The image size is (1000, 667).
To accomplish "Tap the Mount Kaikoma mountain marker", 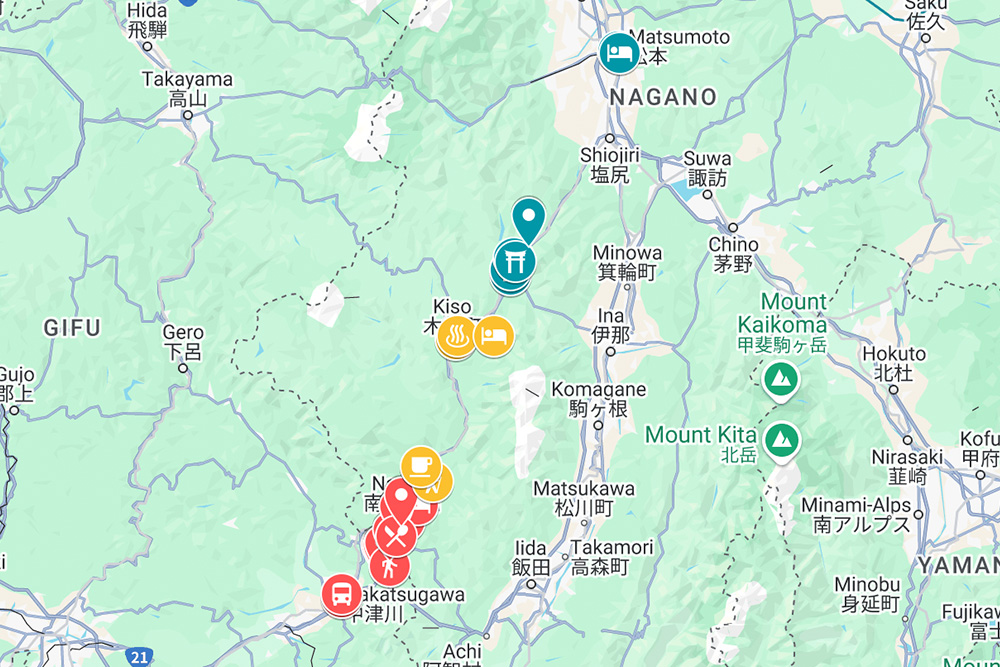I will (x=779, y=379).
